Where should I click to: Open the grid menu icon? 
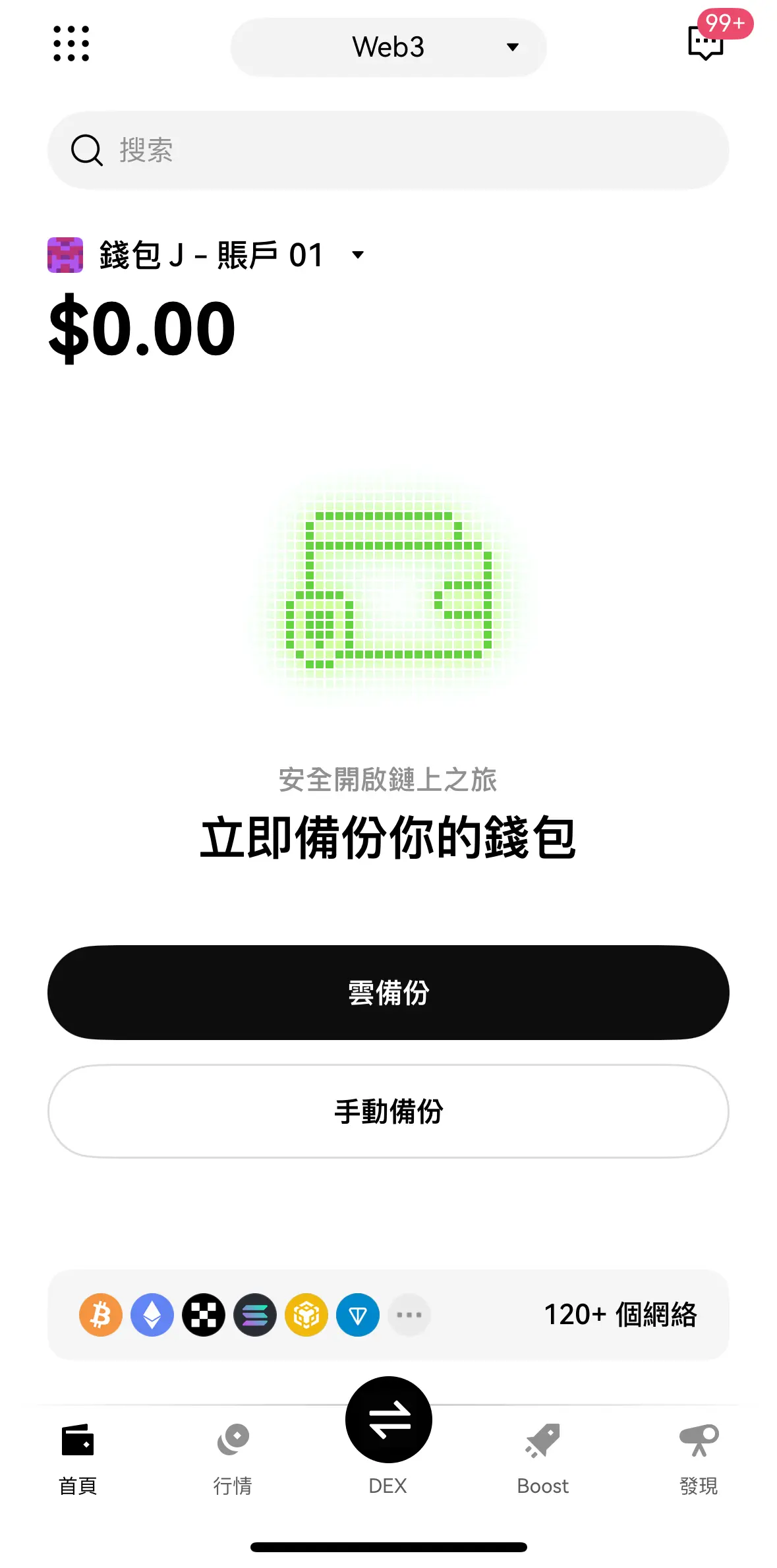click(71, 44)
